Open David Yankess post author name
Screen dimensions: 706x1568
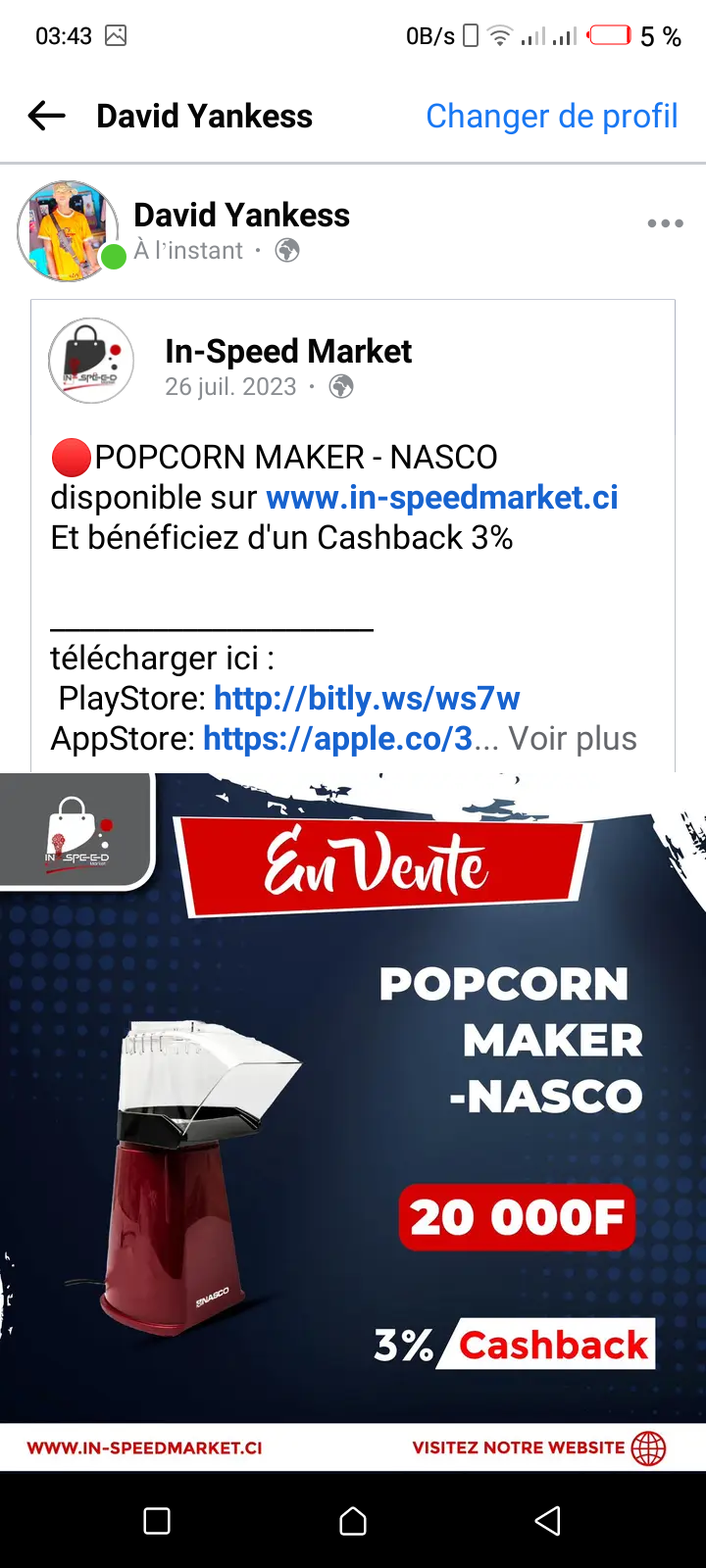coord(241,215)
